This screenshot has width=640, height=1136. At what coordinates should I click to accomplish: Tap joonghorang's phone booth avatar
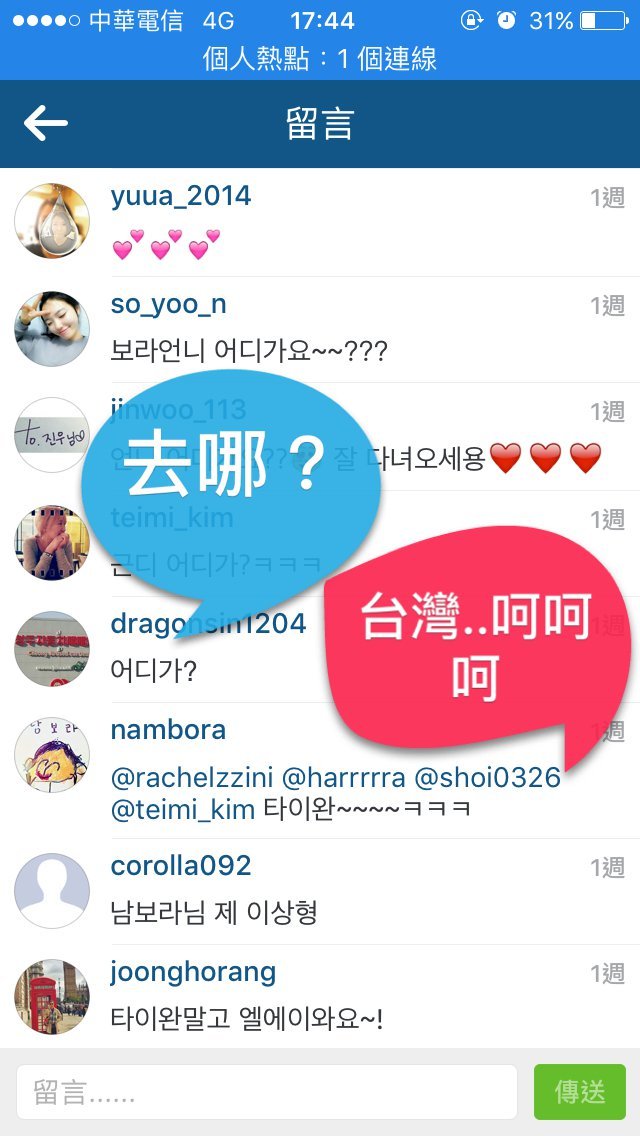pyautogui.click(x=52, y=996)
